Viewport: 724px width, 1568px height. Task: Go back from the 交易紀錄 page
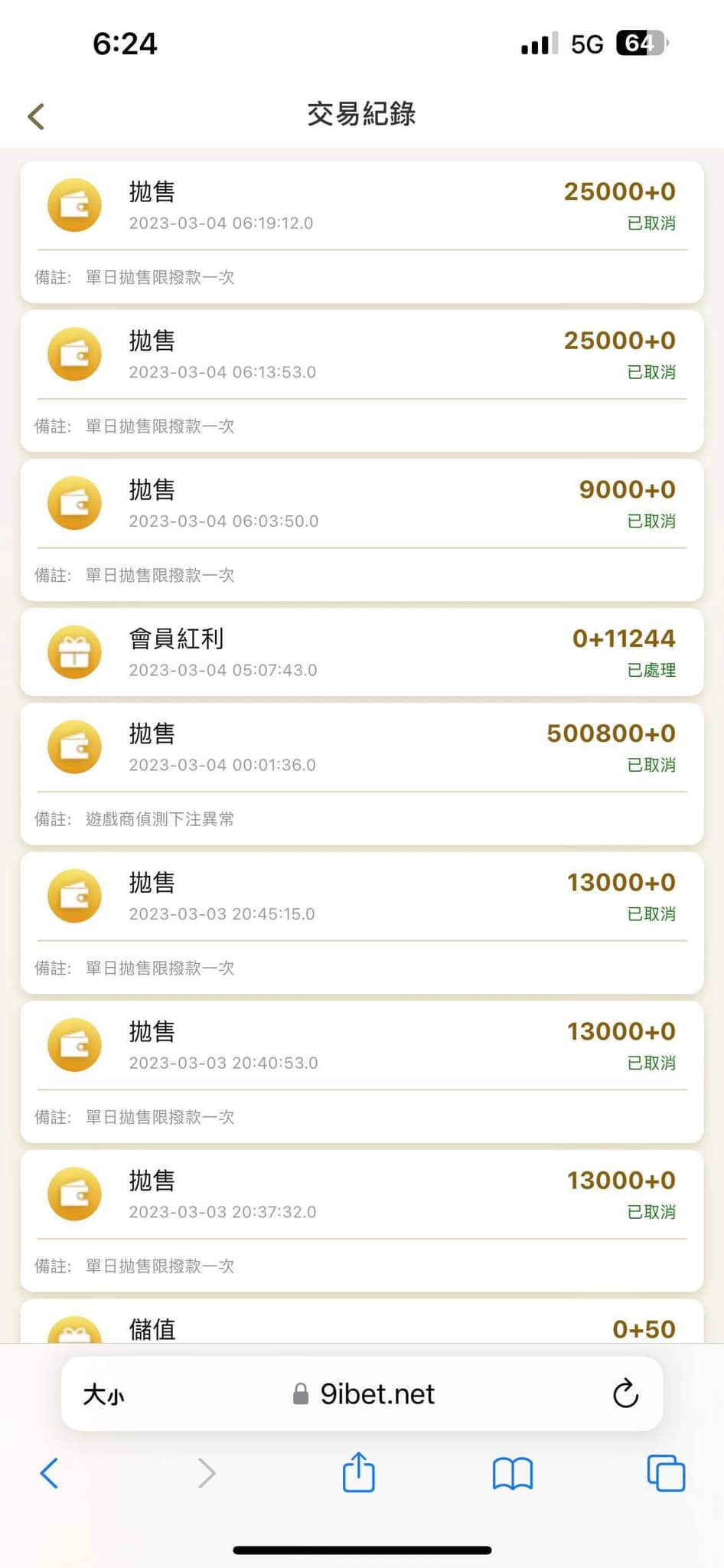(36, 116)
